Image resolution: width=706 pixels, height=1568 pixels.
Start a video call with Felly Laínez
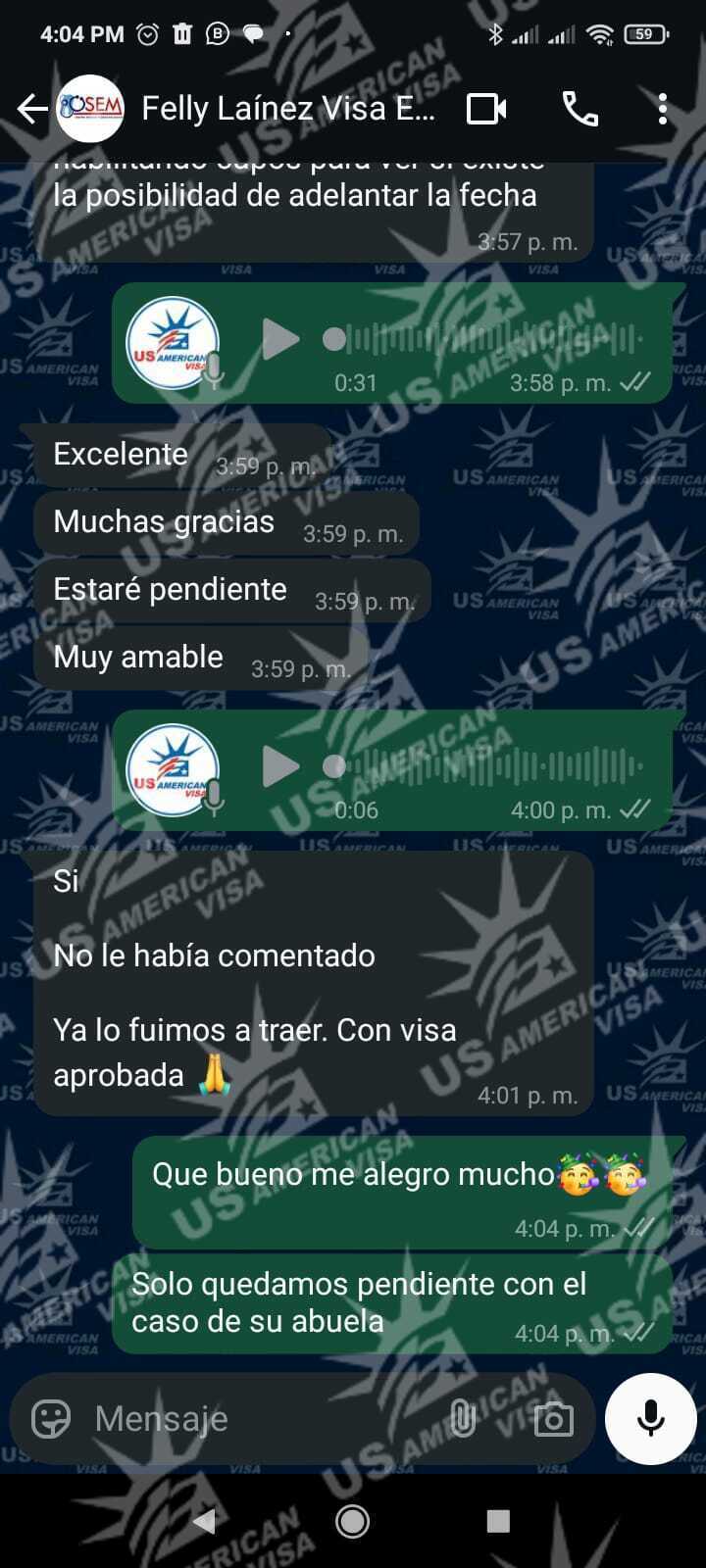(x=486, y=109)
